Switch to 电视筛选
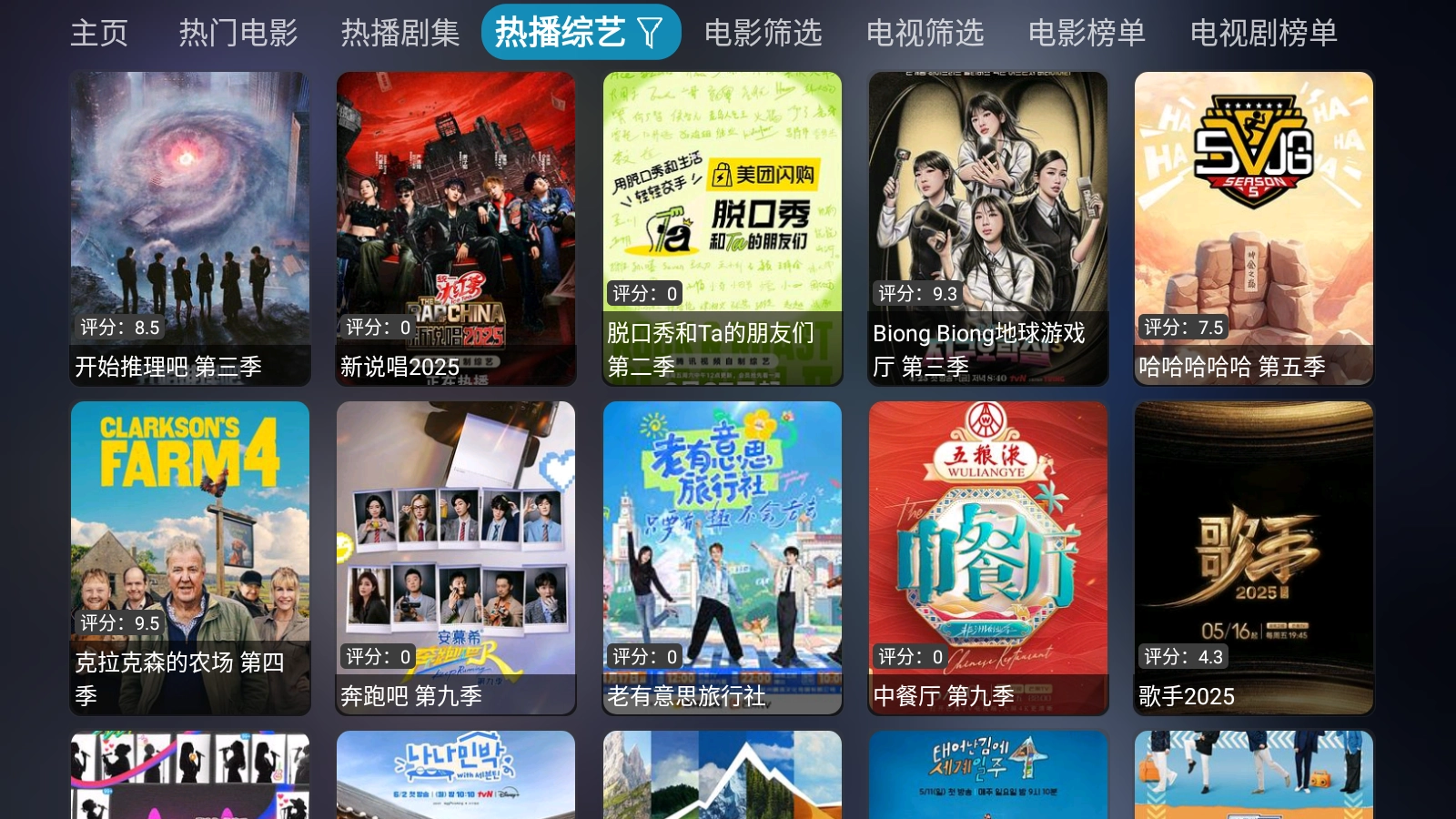The image size is (1456, 819). tap(925, 33)
